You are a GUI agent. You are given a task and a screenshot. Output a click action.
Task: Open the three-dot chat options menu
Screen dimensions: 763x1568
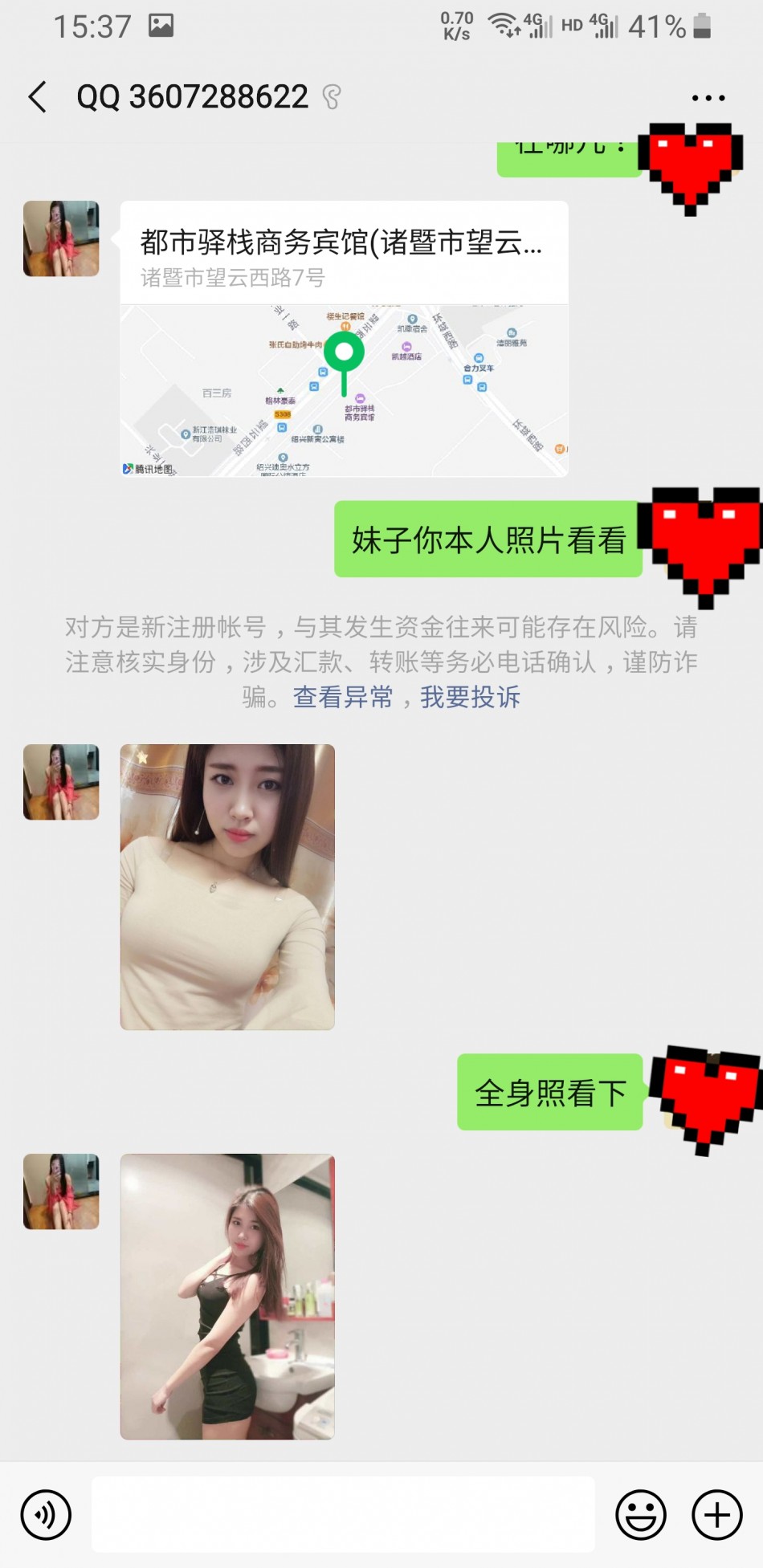pyautogui.click(x=708, y=98)
